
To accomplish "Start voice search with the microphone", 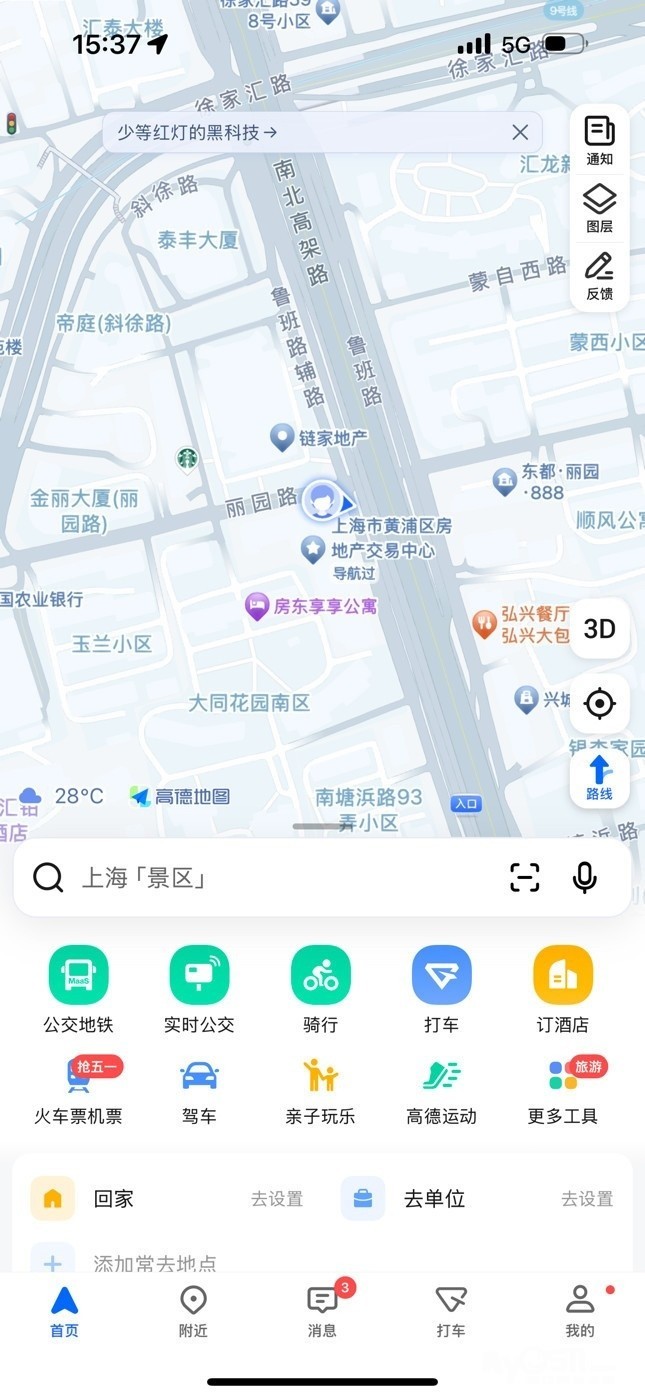I will (x=585, y=877).
